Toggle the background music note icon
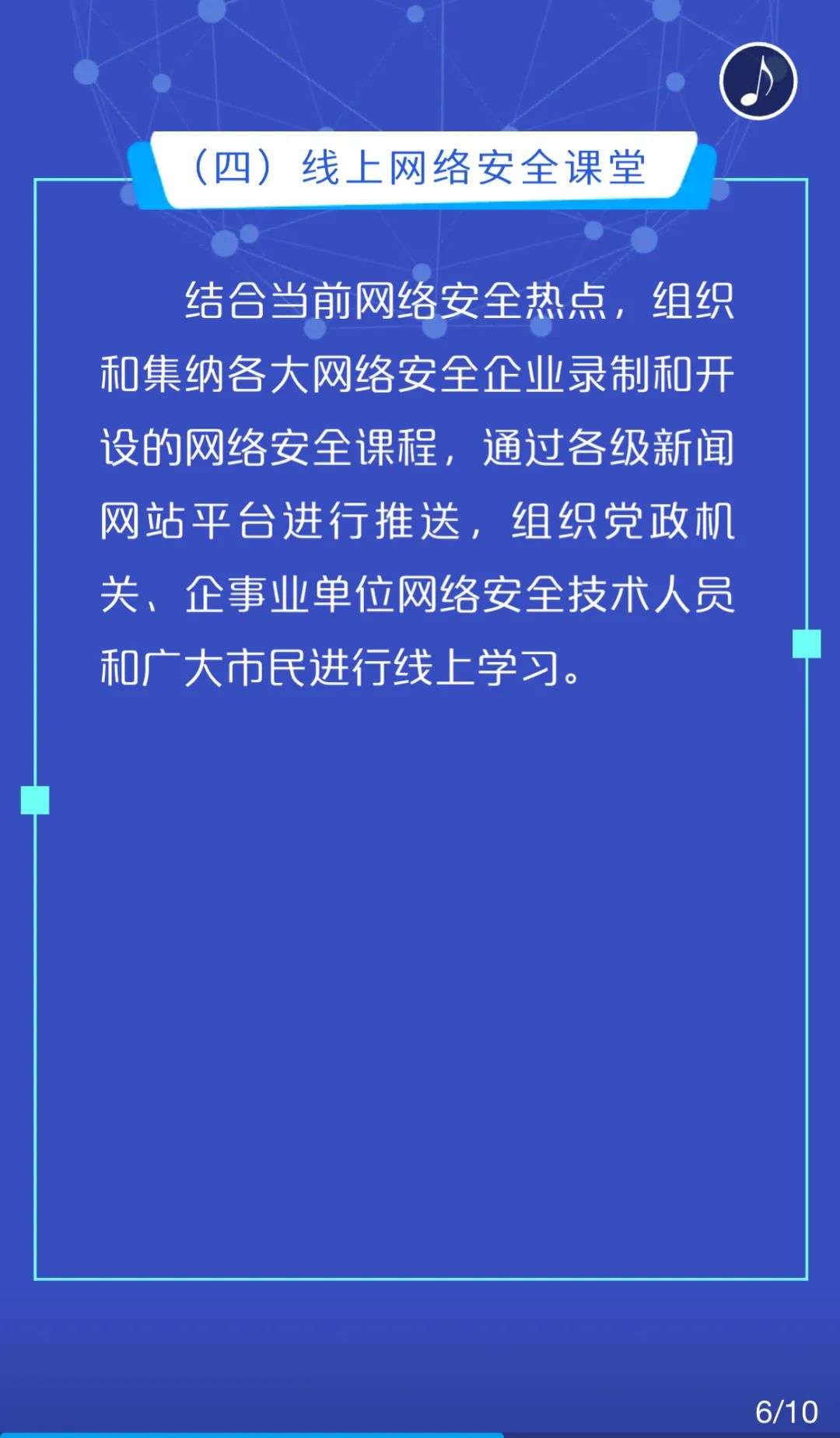 (x=758, y=82)
